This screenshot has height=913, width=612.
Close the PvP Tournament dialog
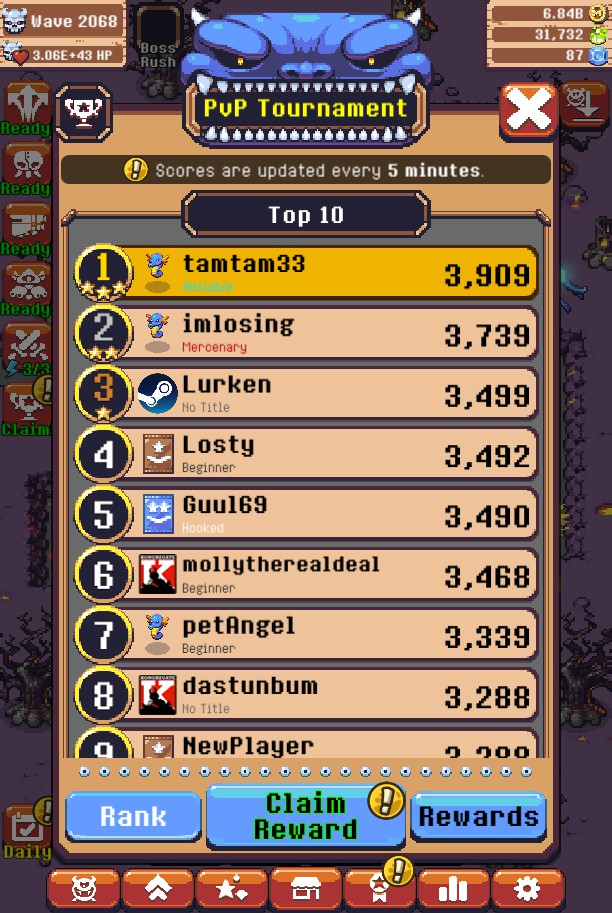tap(529, 109)
